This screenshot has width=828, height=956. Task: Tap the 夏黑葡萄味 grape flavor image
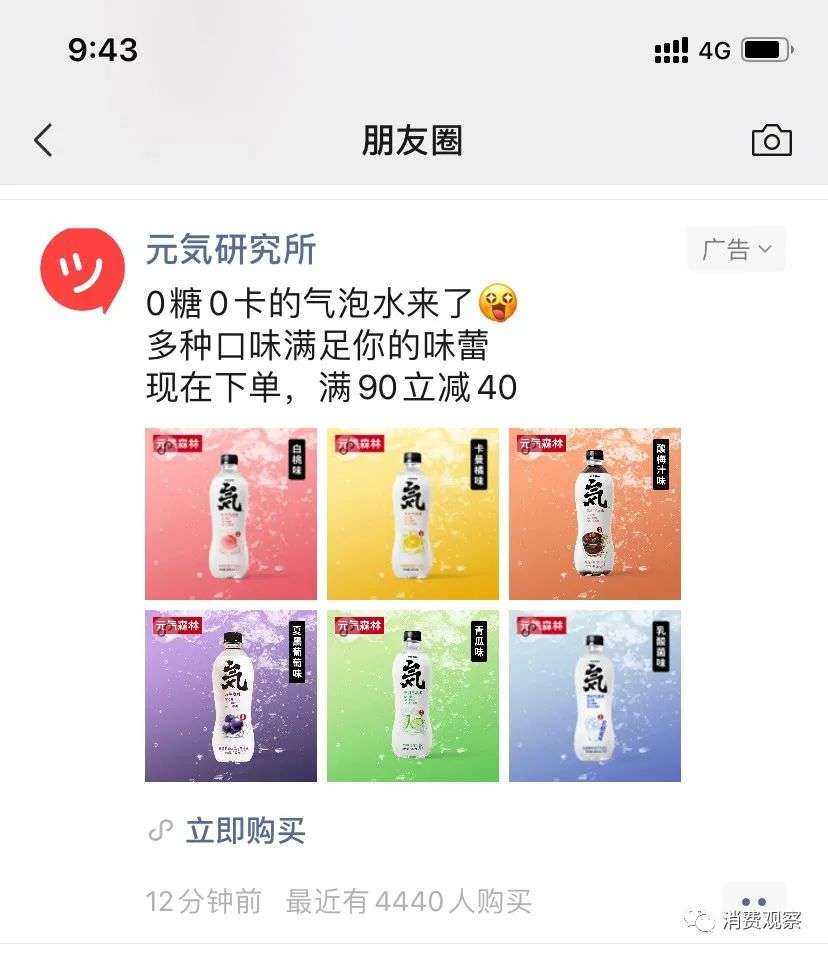[x=230, y=693]
